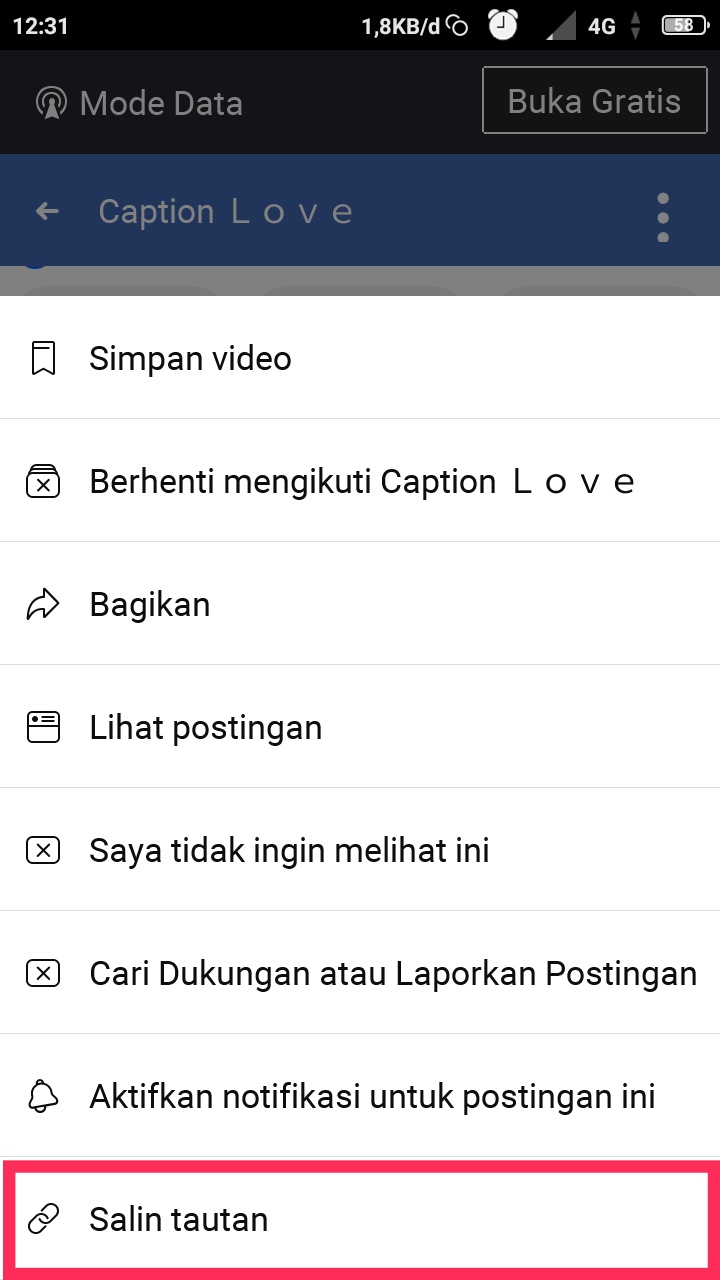Click the chain link icon next to Salin tautan
The height and width of the screenshot is (1280, 720).
pos(42,1219)
